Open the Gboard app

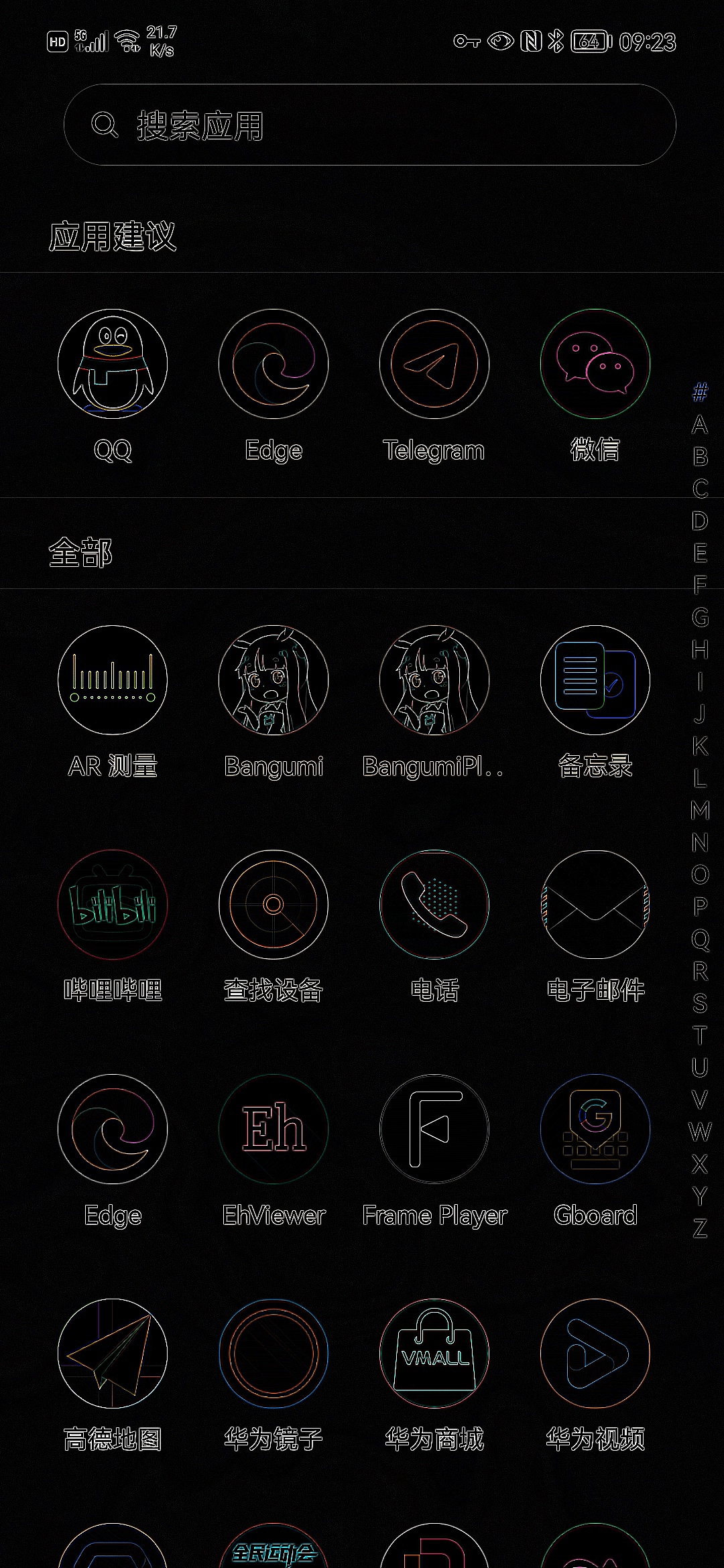tap(595, 1129)
